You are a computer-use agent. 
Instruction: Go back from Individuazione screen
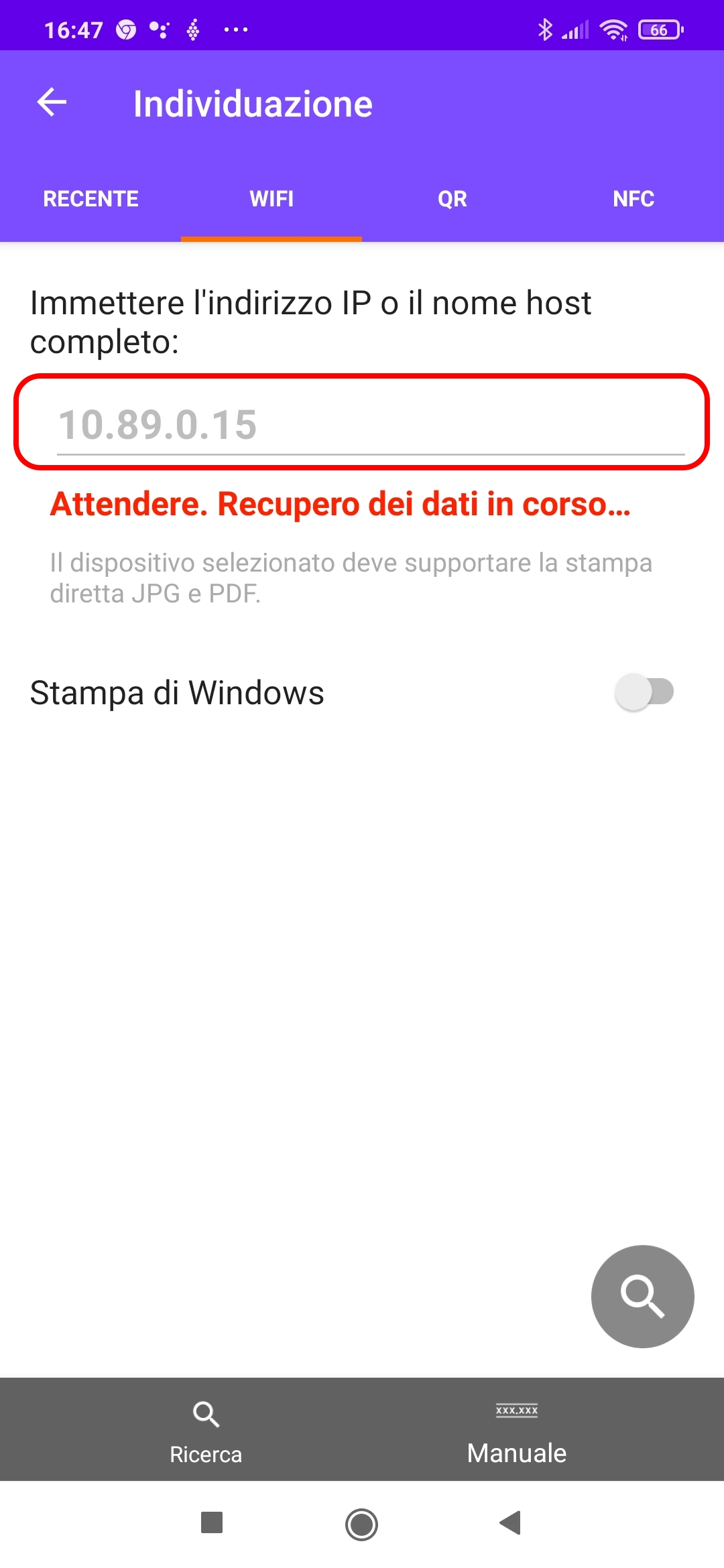pyautogui.click(x=52, y=103)
